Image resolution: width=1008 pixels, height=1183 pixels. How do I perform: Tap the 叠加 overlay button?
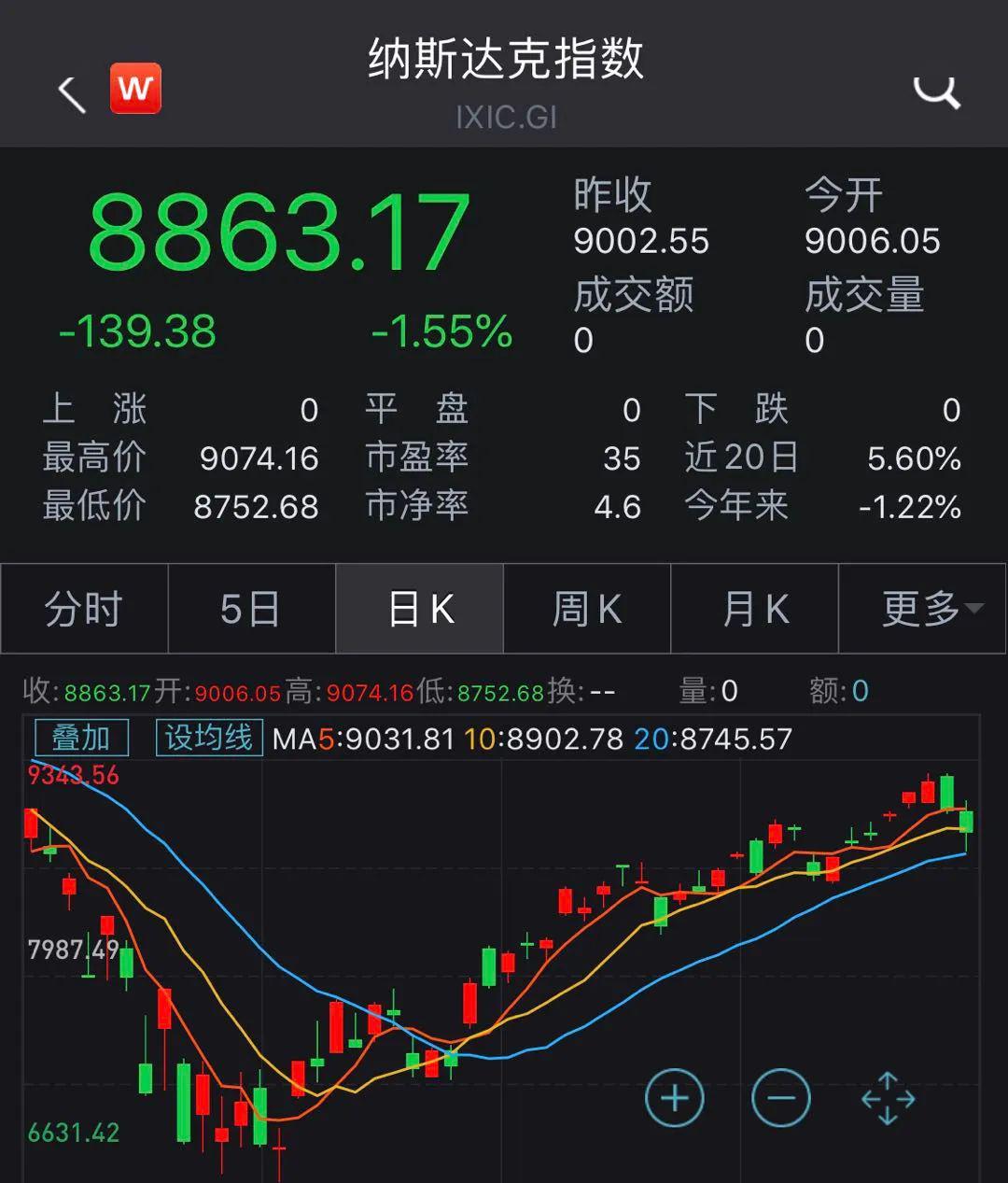click(x=81, y=738)
